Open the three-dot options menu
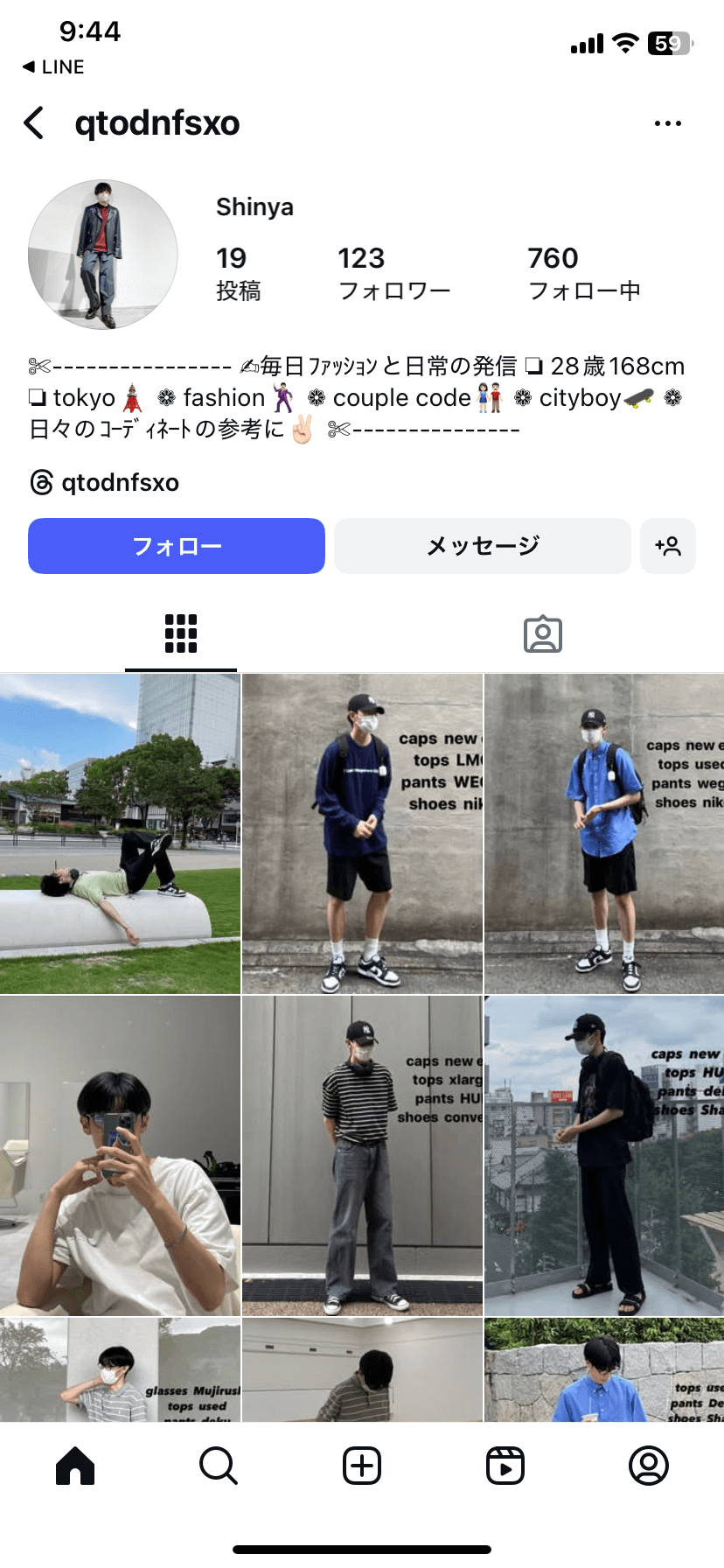The height and width of the screenshot is (1568, 724). coord(667,123)
